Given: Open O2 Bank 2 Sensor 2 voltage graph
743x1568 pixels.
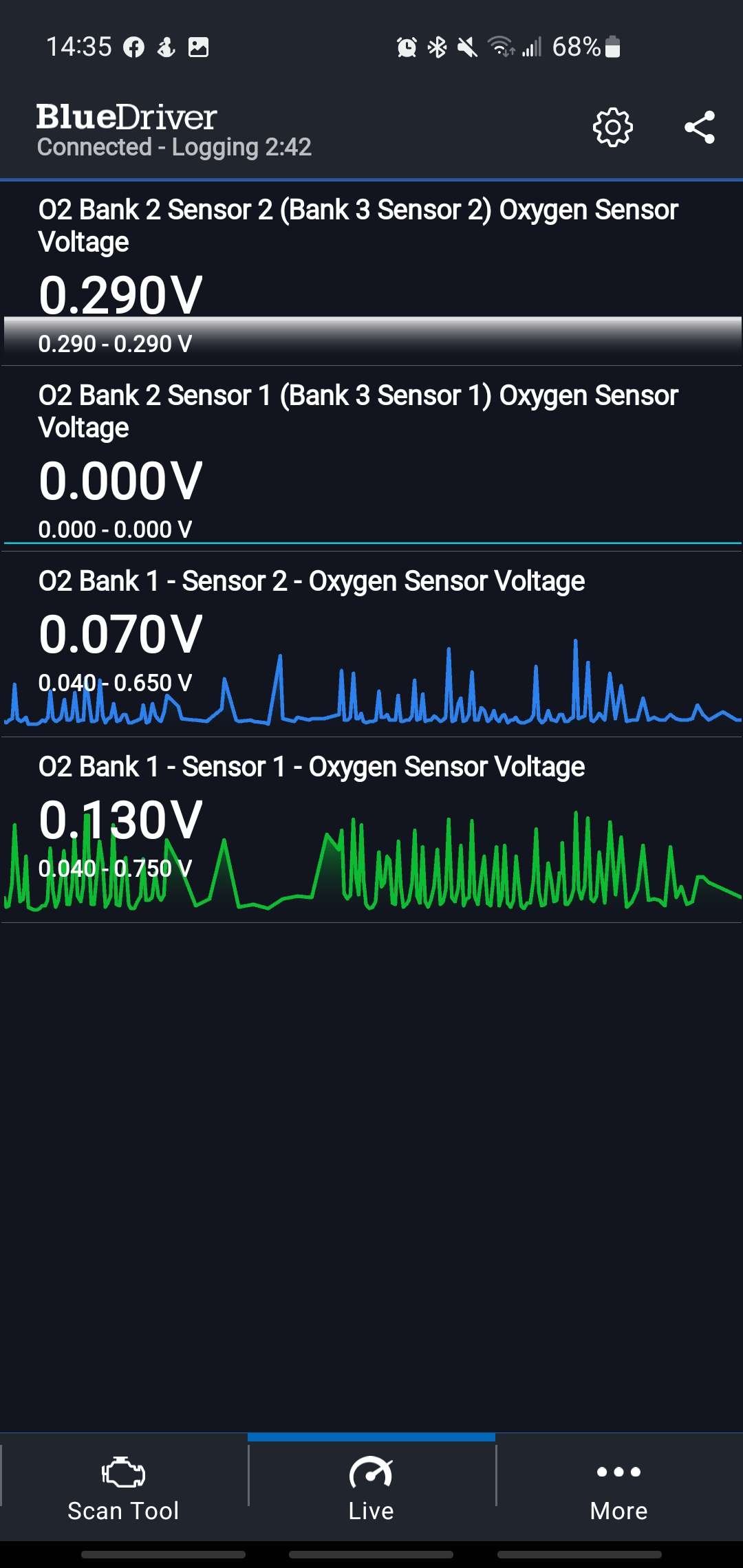Looking at the screenshot, I should tap(371, 273).
